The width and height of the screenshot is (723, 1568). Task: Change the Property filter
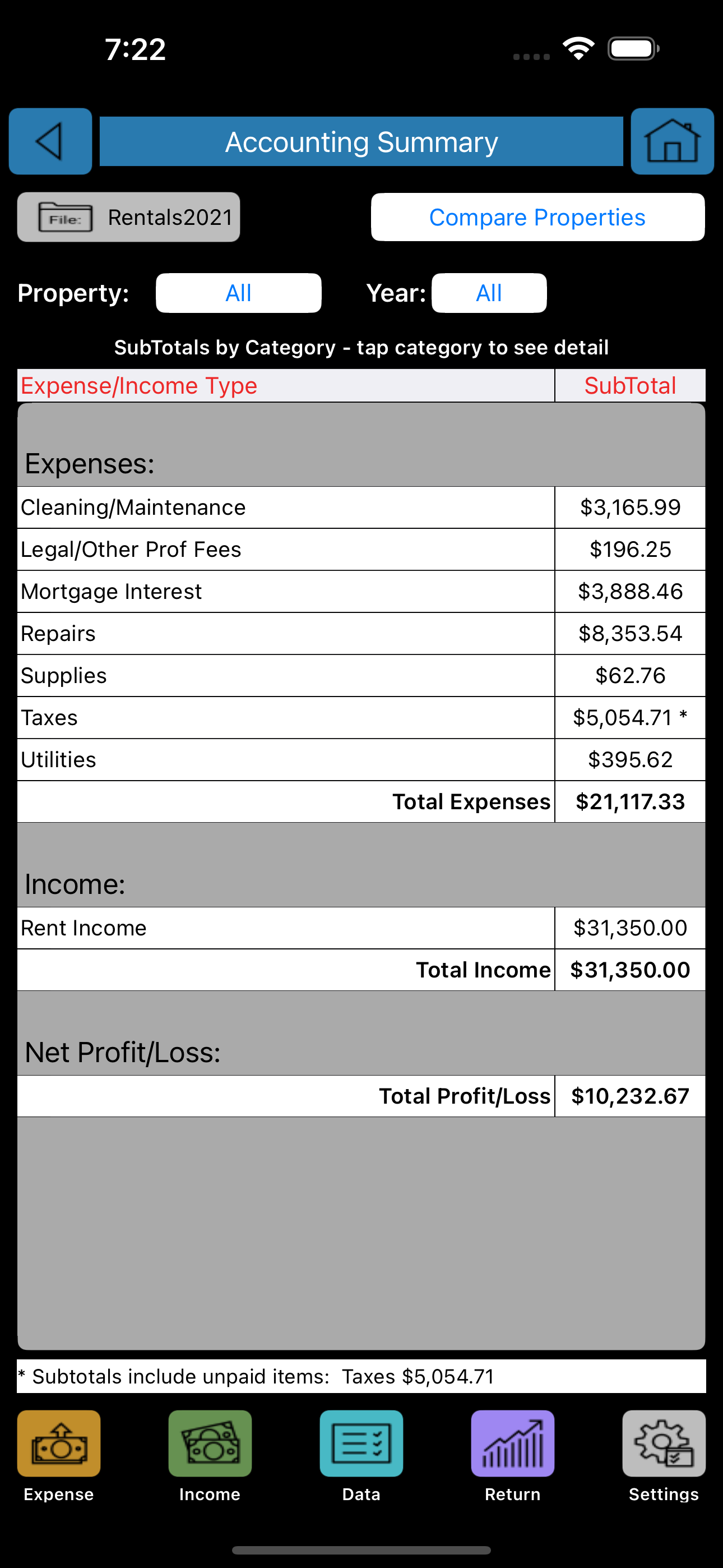click(239, 293)
